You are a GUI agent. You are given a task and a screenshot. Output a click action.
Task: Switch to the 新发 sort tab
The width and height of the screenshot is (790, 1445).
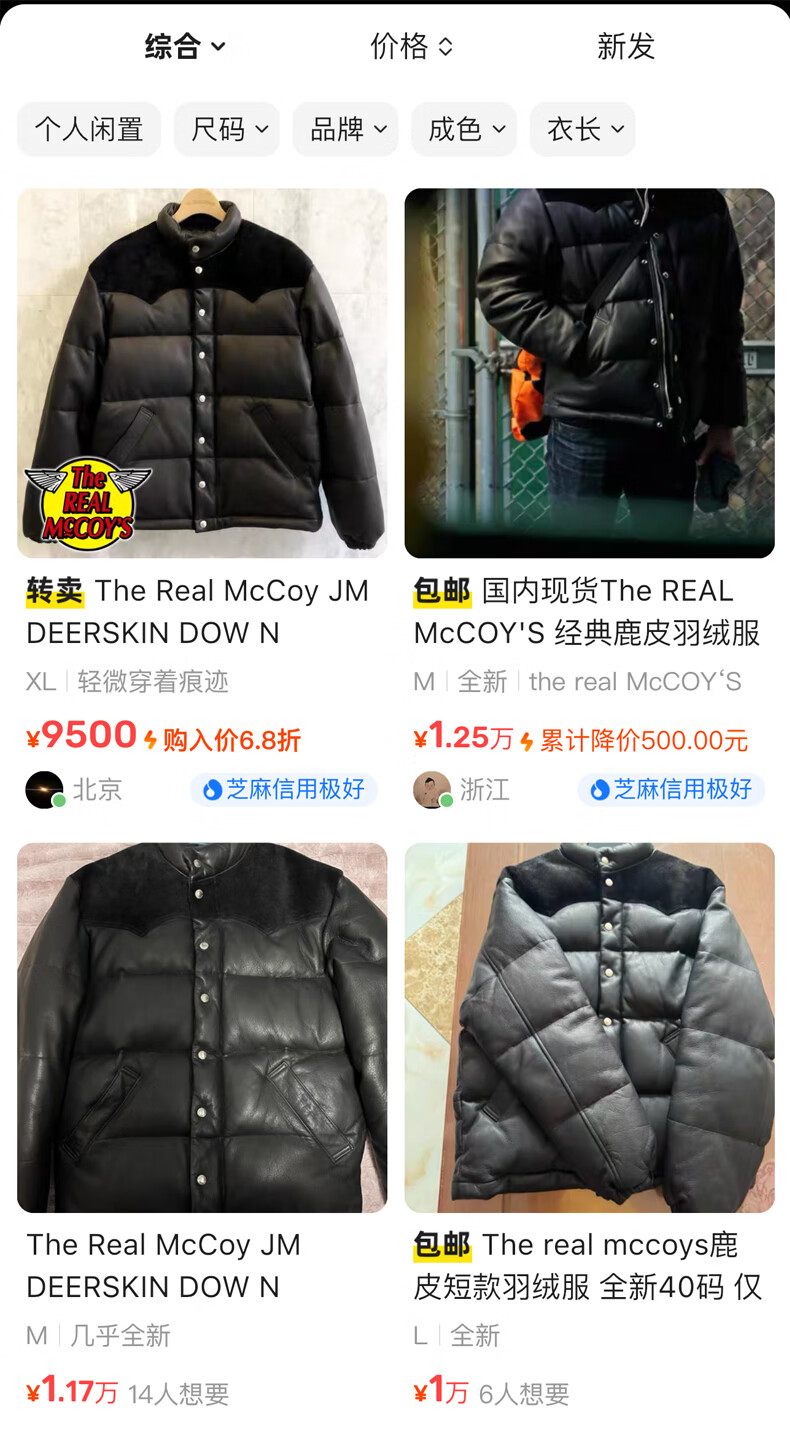pos(625,46)
